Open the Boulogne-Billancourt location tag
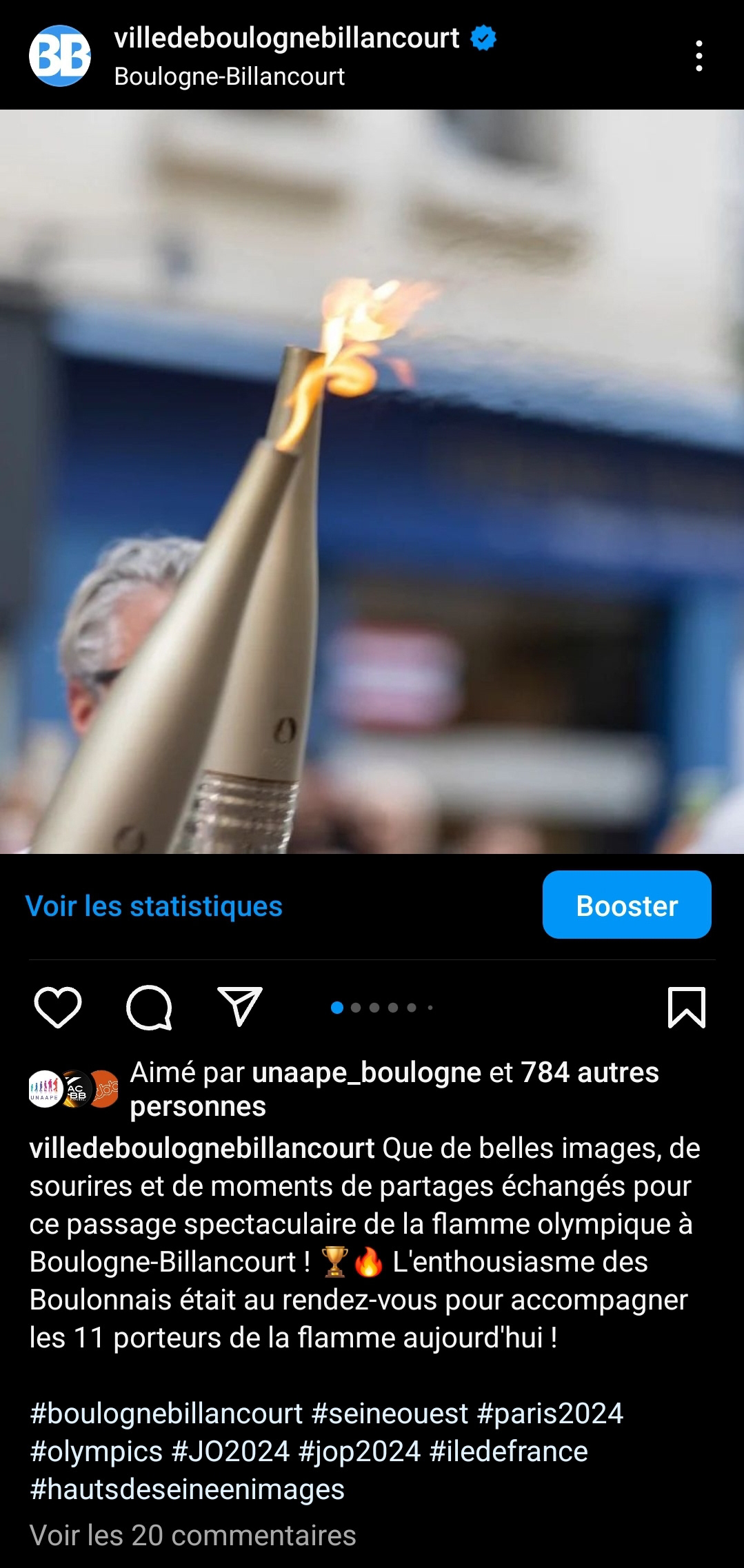The image size is (744, 1568). (x=229, y=77)
